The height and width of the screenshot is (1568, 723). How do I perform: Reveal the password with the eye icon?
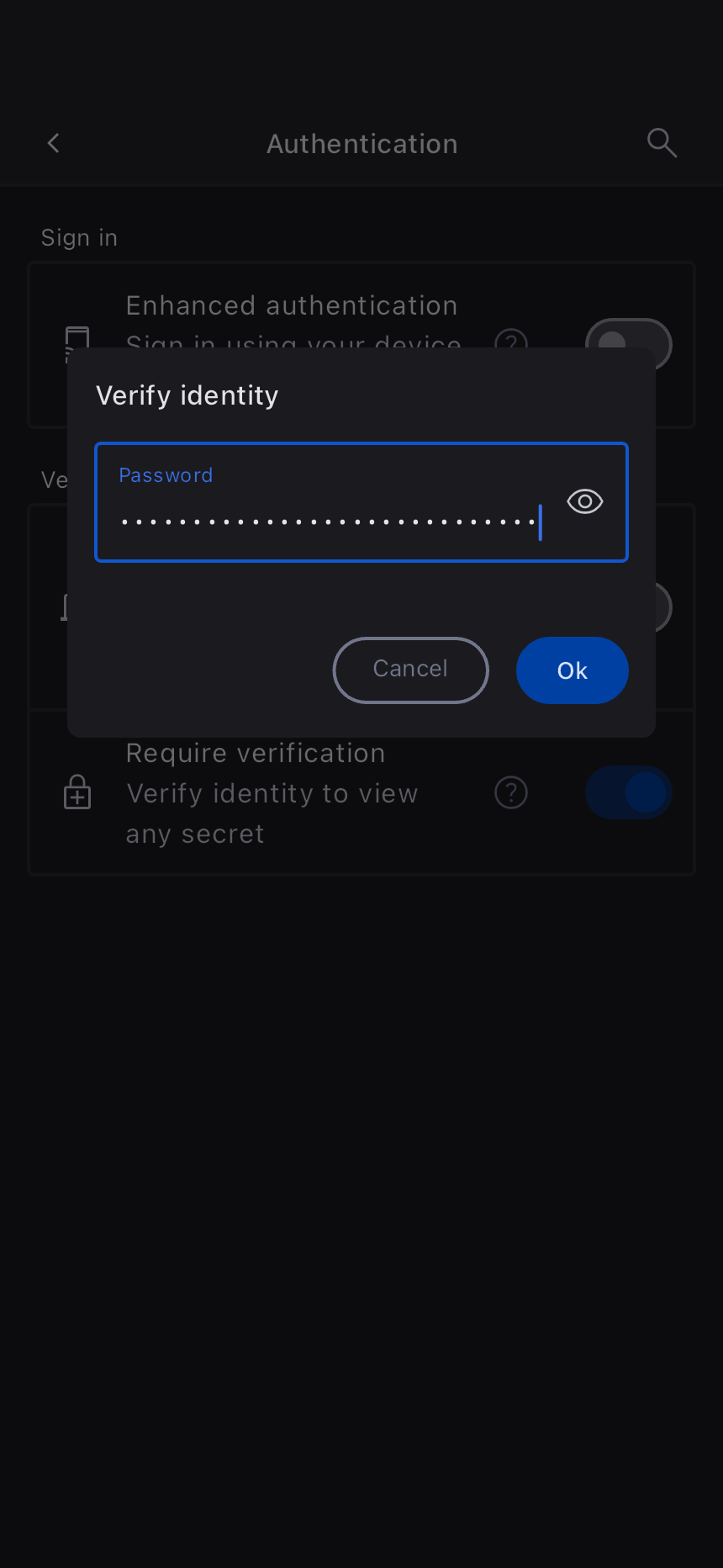click(585, 501)
